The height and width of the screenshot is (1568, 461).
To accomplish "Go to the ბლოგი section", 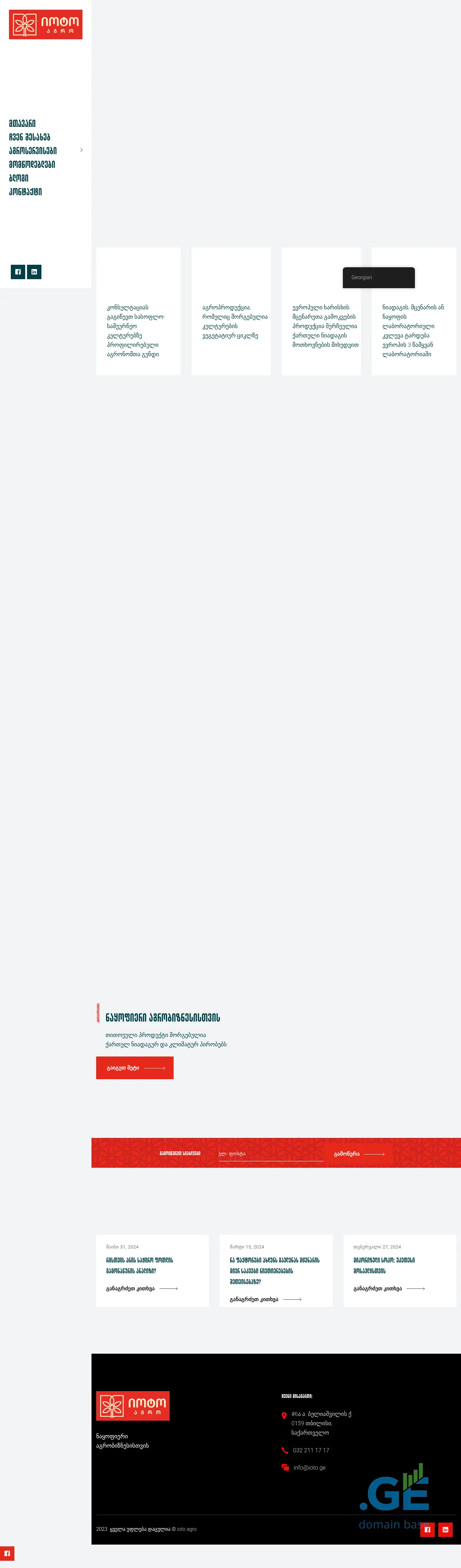I will [18, 178].
